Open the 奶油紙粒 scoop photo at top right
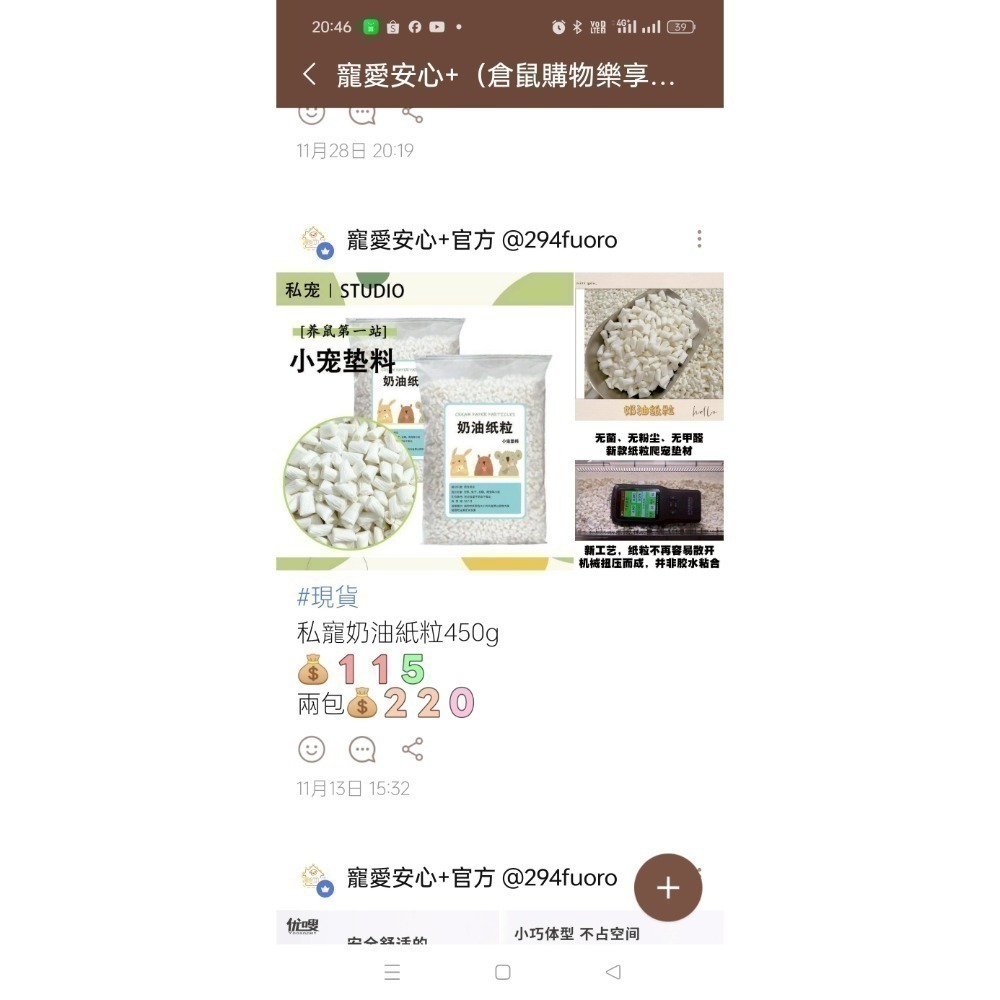The height and width of the screenshot is (1000, 1000). (649, 346)
